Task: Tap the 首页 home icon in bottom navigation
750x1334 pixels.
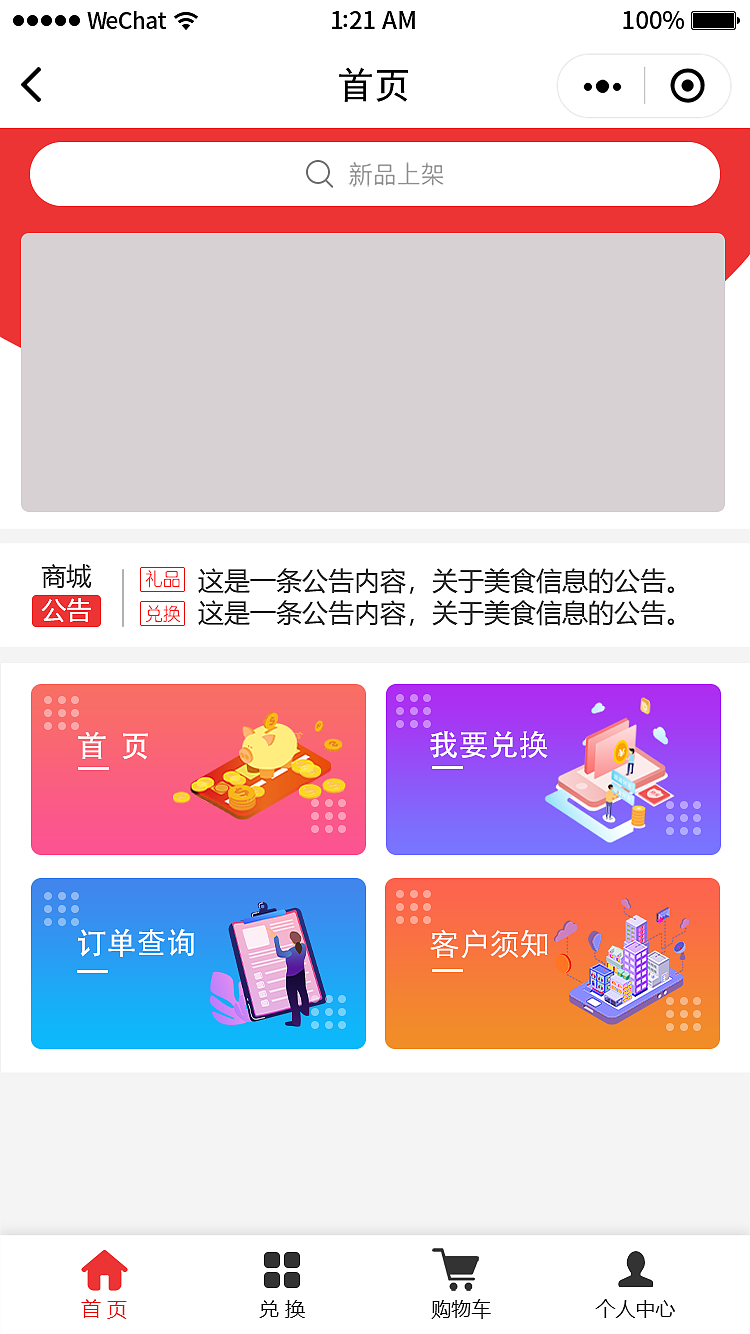Action: pyautogui.click(x=102, y=1266)
